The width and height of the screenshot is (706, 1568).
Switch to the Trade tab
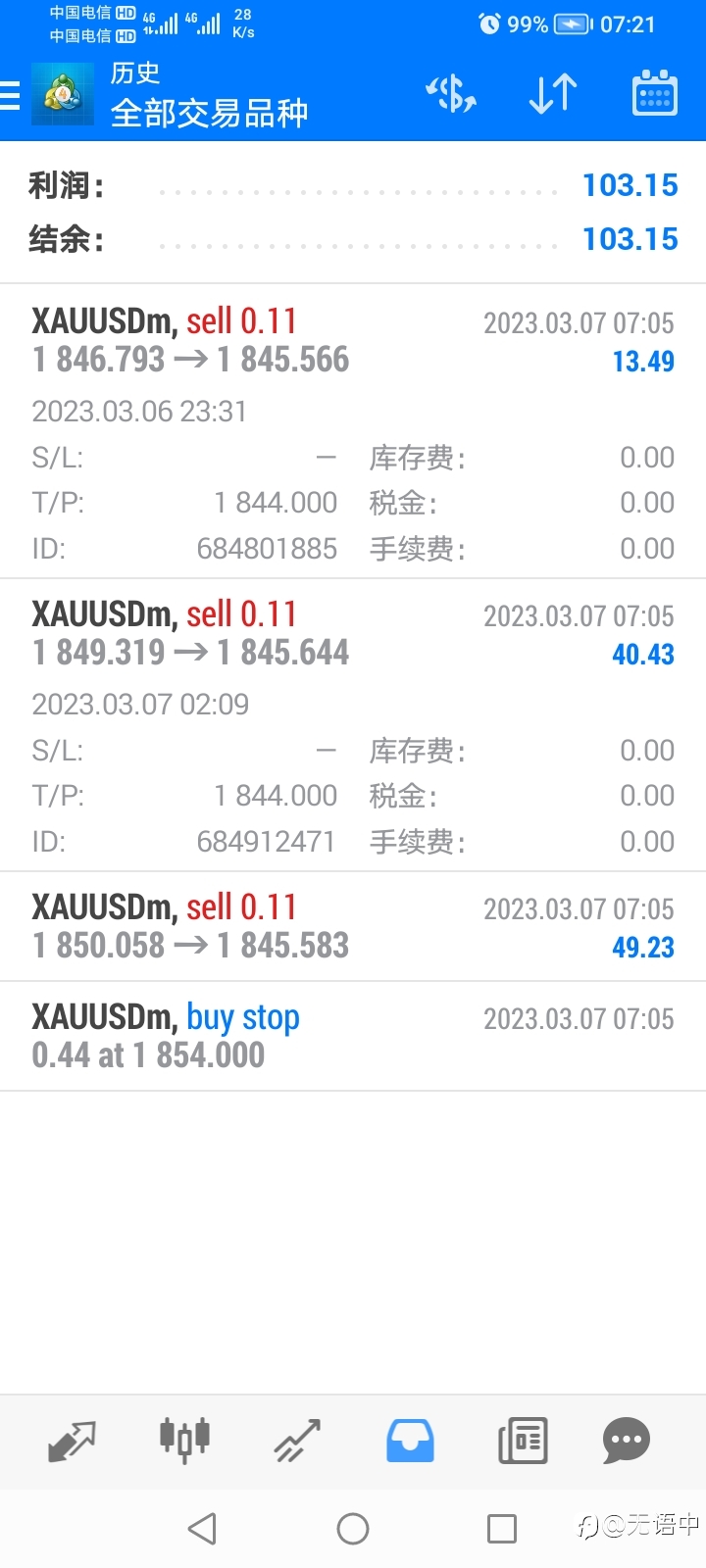(x=297, y=1441)
